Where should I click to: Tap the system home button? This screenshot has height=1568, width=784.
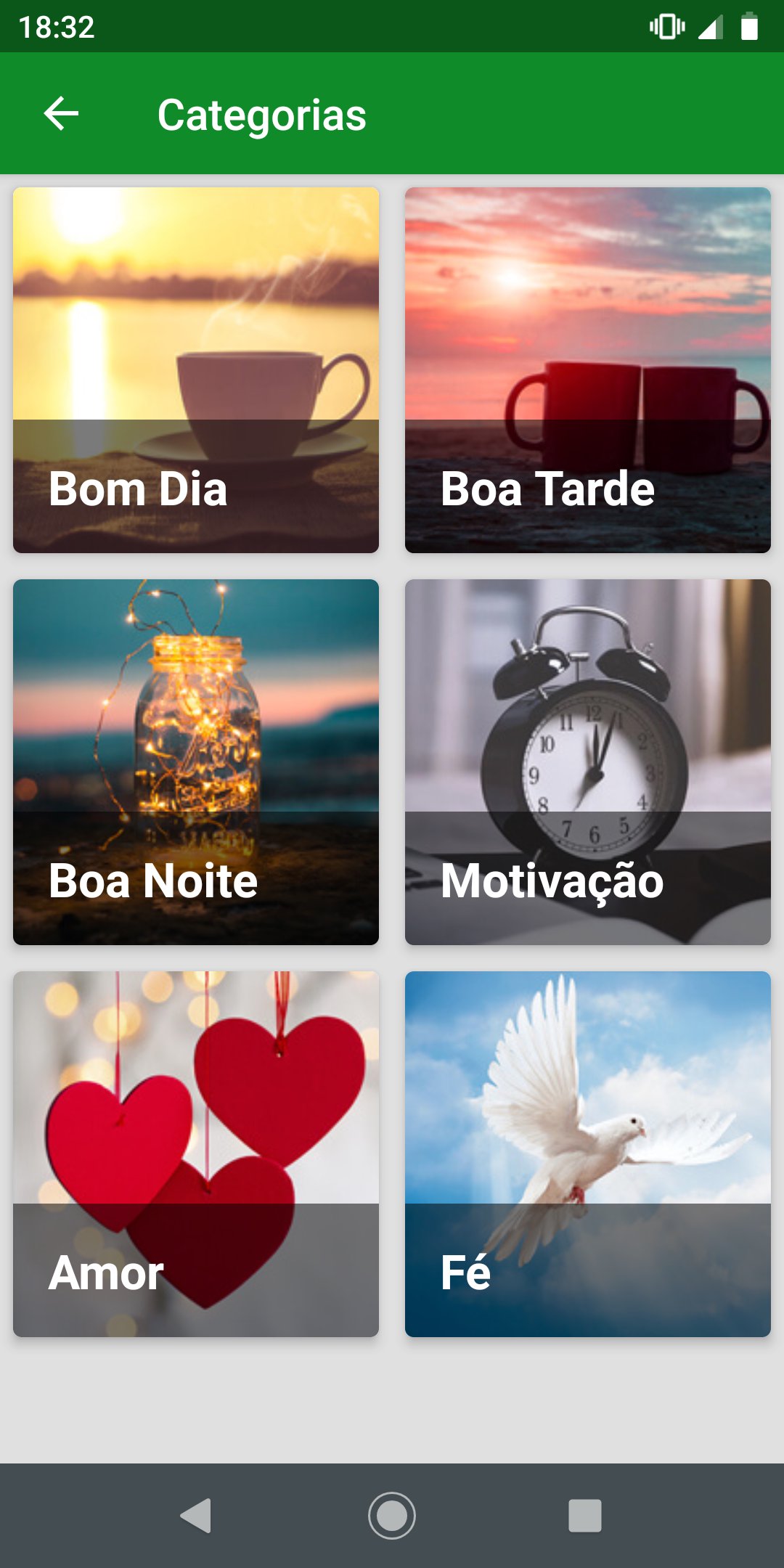[392, 1516]
